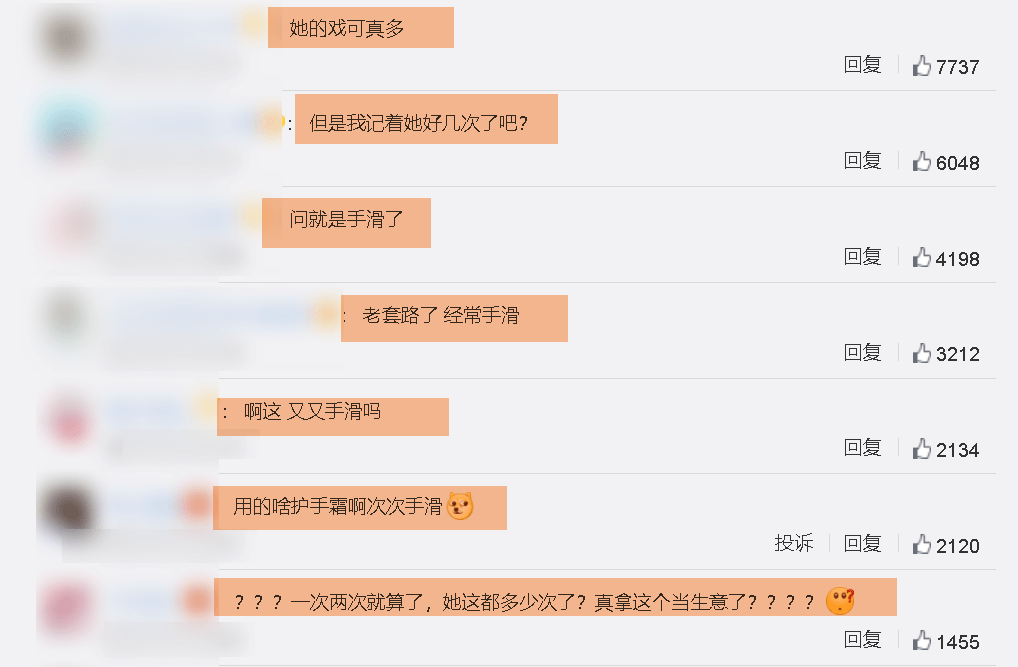
Task: Like the comment with 1455 likes
Action: pyautogui.click(x=922, y=640)
